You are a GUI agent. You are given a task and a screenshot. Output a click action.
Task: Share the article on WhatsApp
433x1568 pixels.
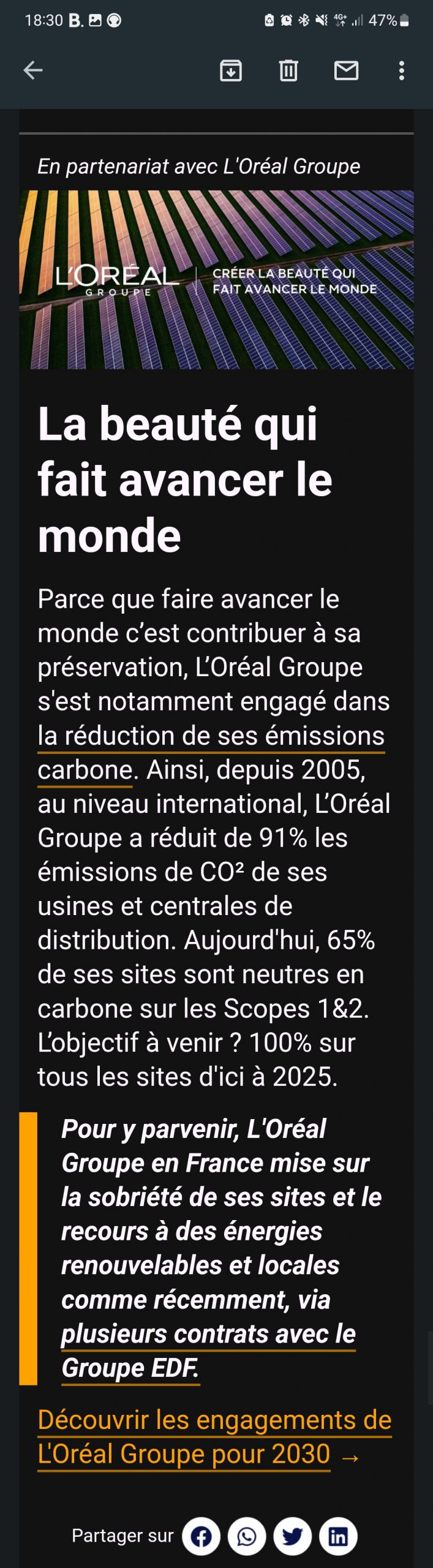pos(247,1536)
